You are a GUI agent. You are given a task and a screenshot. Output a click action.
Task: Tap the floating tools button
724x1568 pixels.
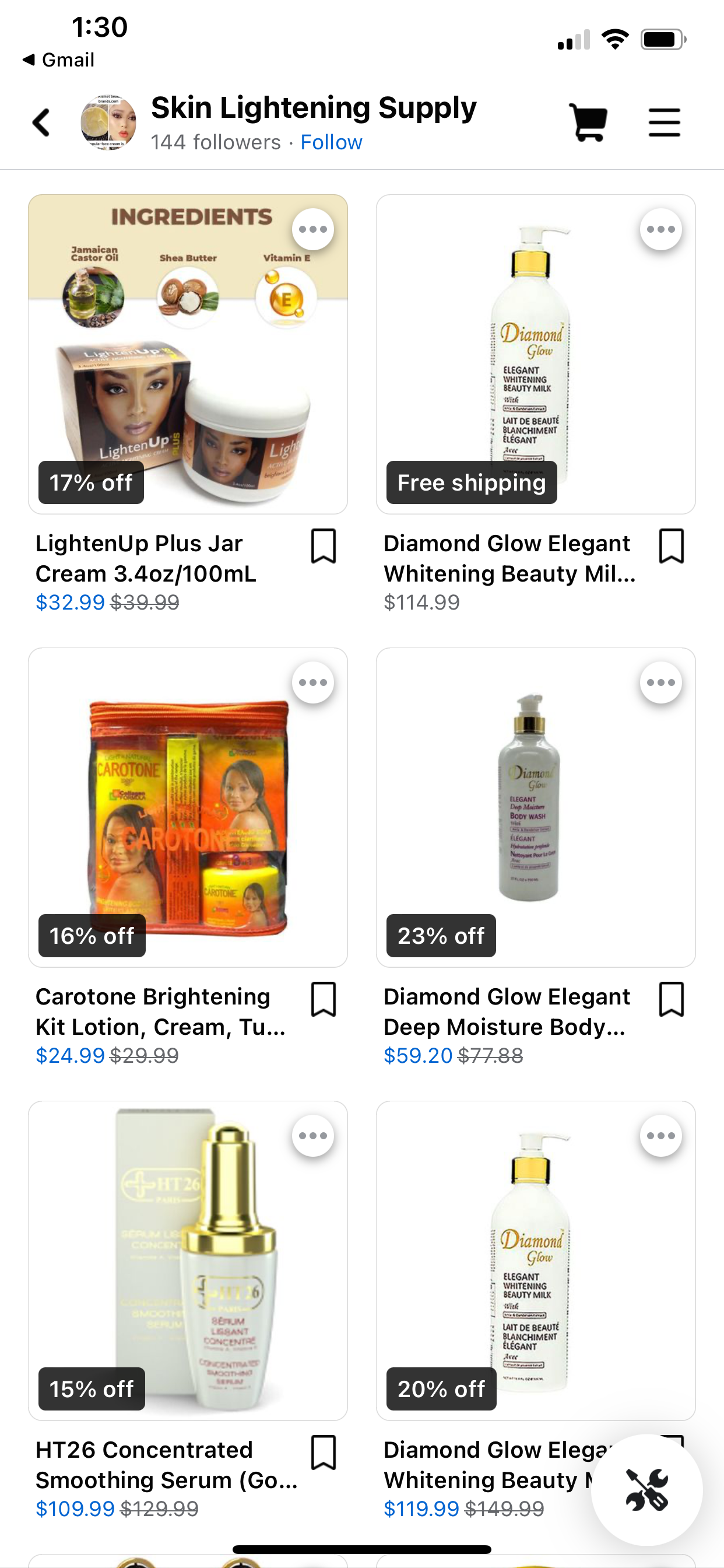646,1489
